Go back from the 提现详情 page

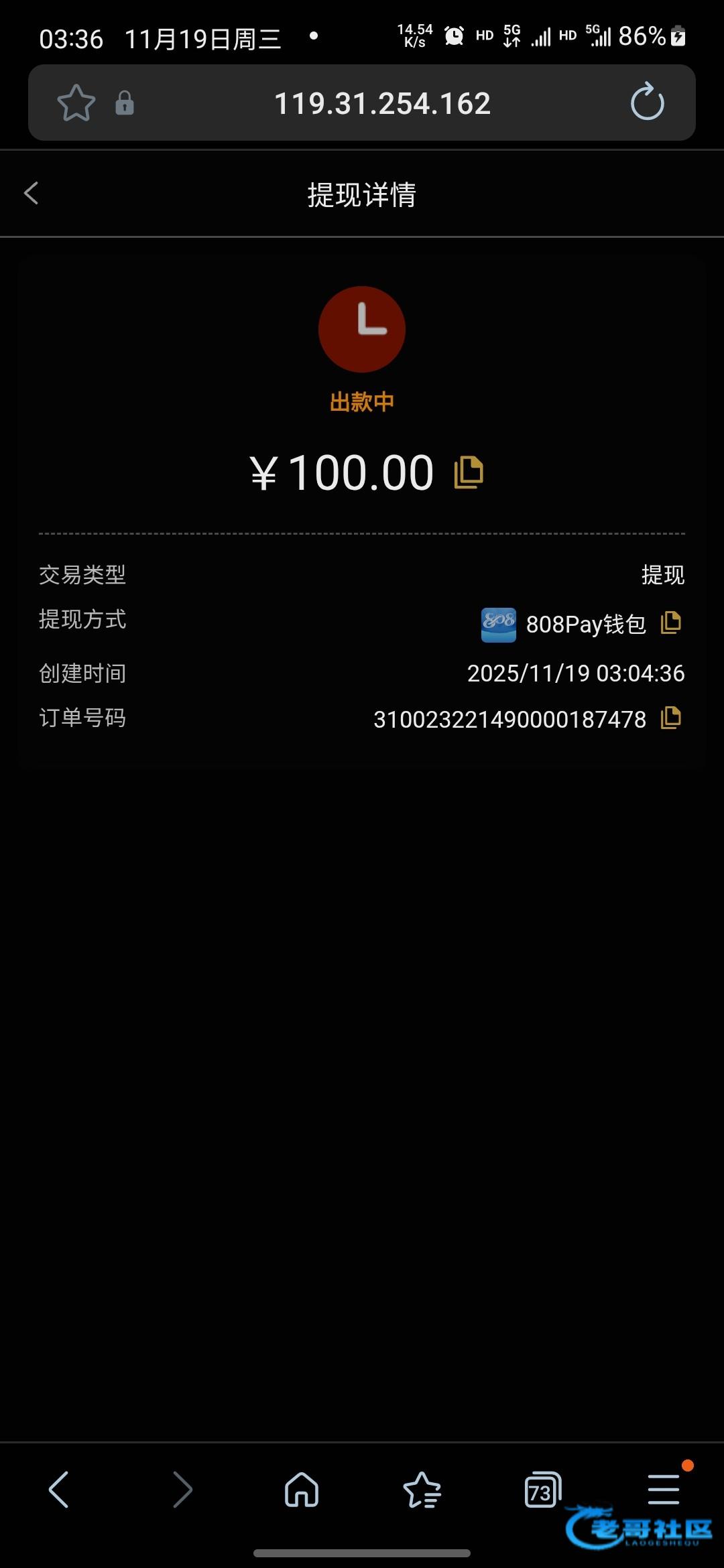click(32, 194)
